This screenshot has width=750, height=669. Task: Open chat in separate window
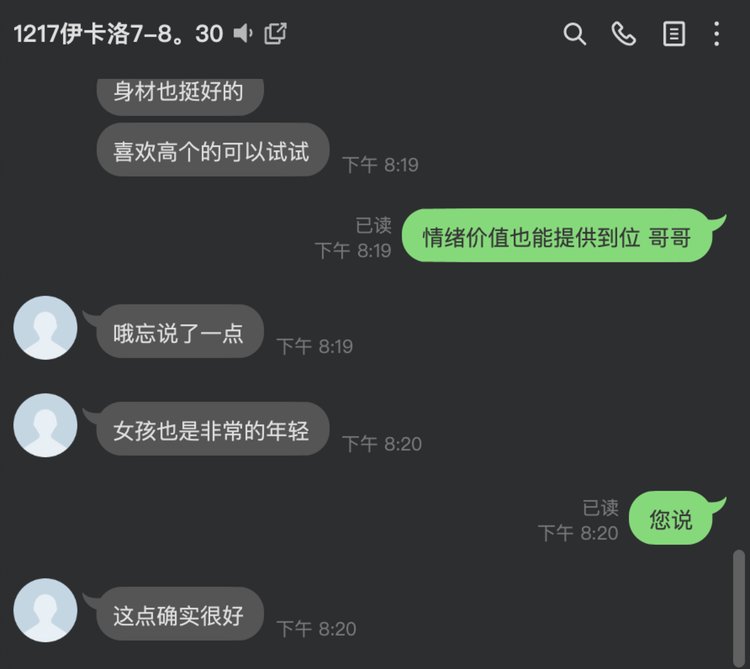pos(275,34)
